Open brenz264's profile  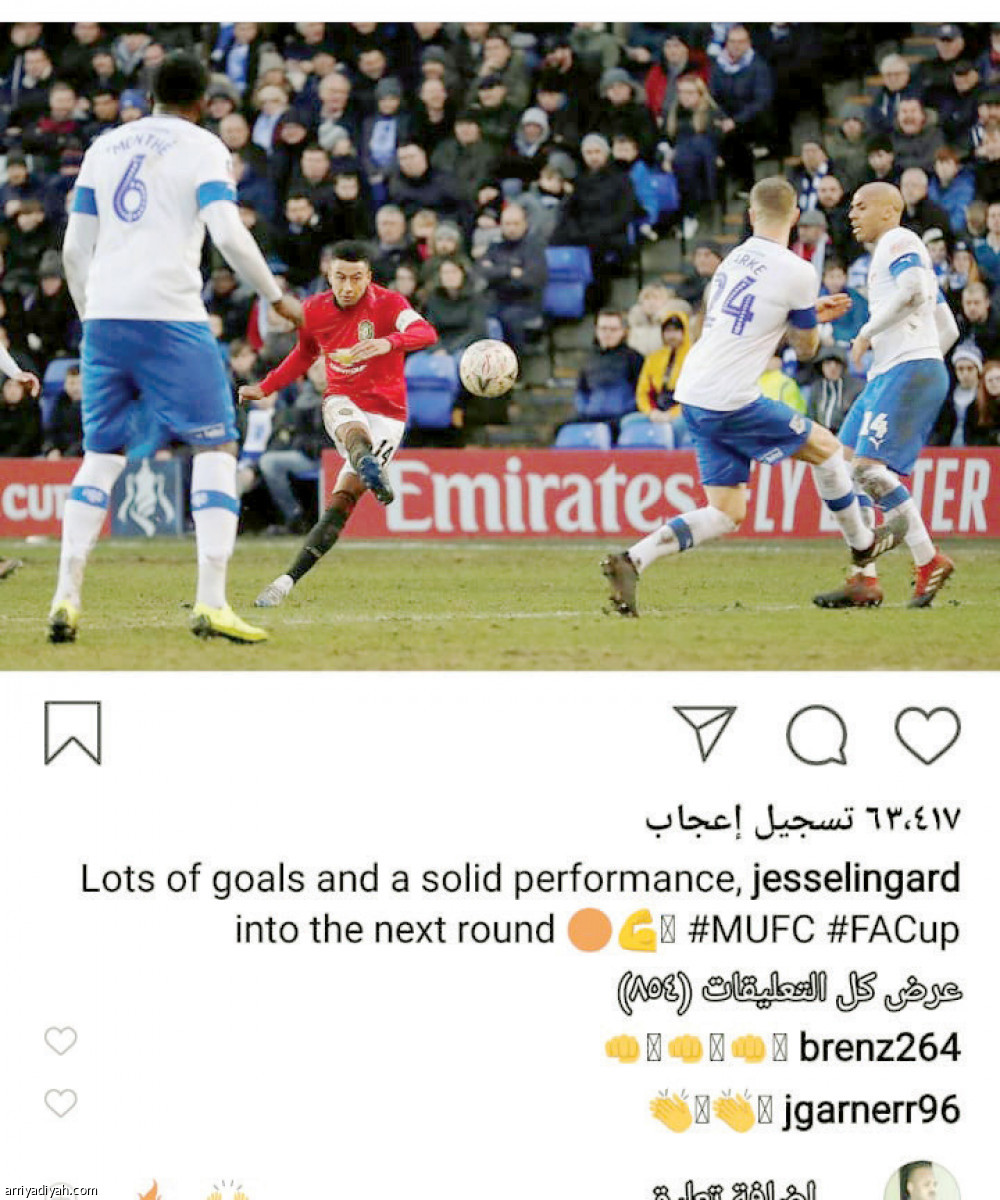pyautogui.click(x=879, y=1047)
